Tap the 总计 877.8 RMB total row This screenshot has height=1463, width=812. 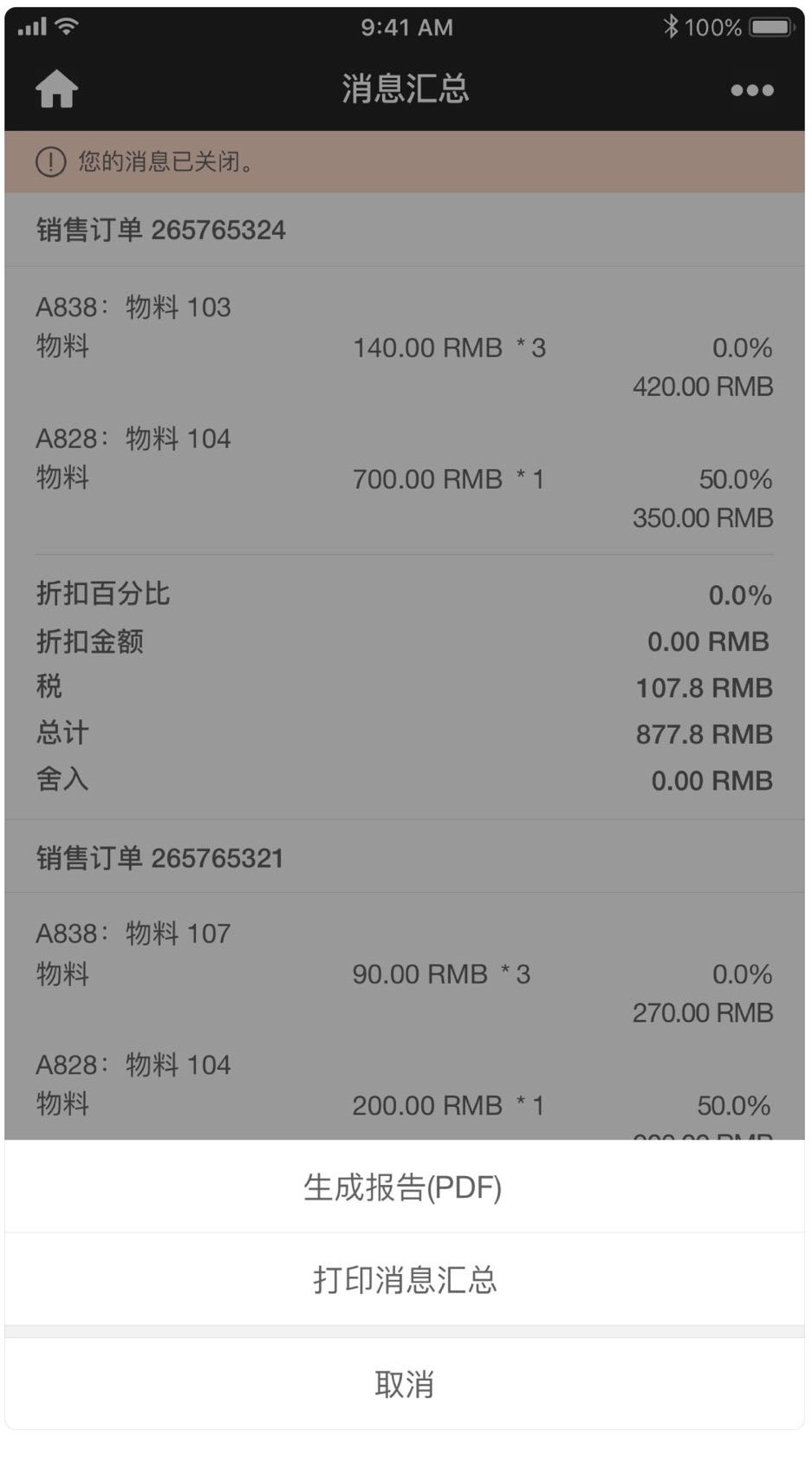coord(406,732)
